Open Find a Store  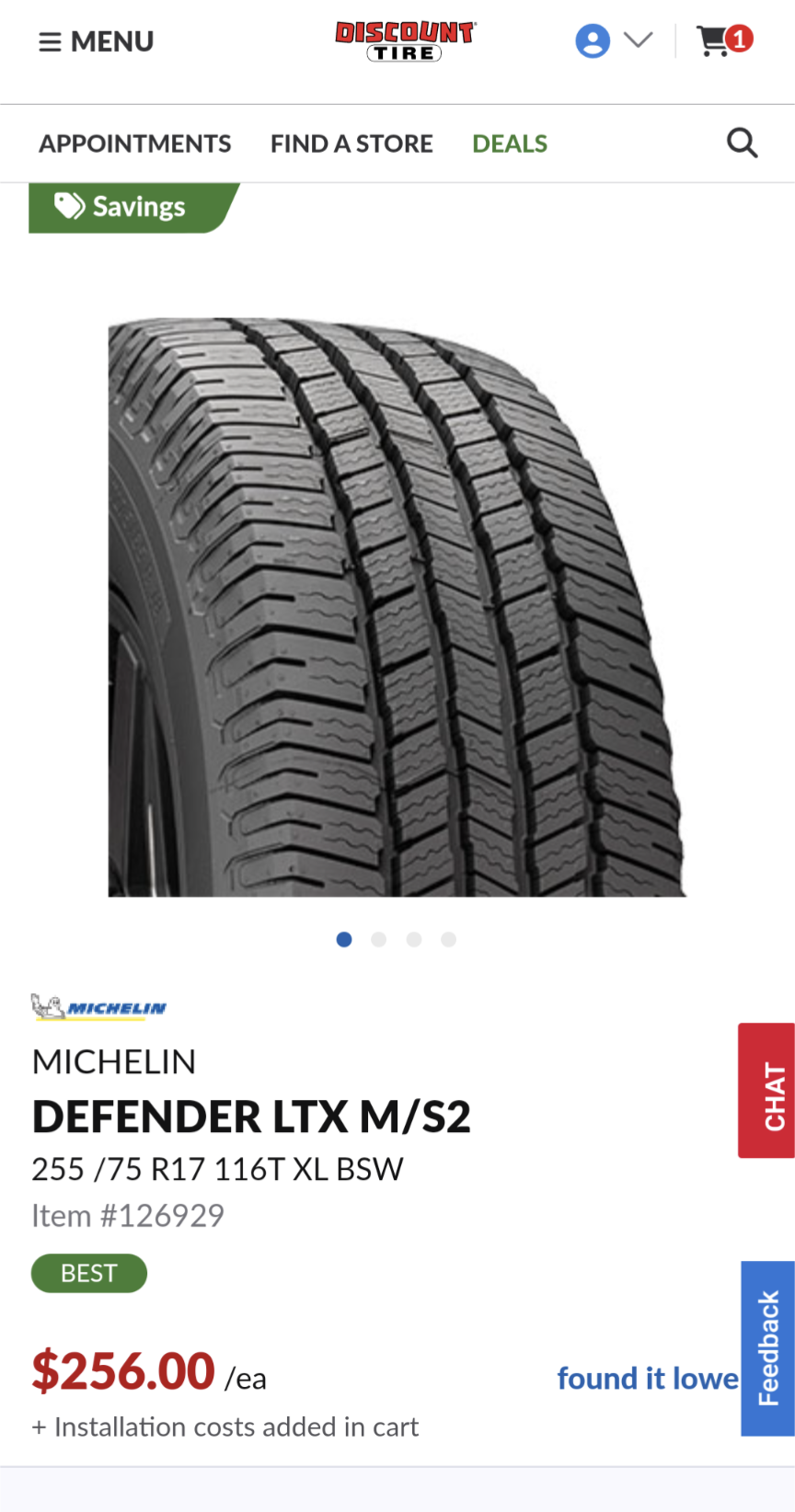point(351,143)
